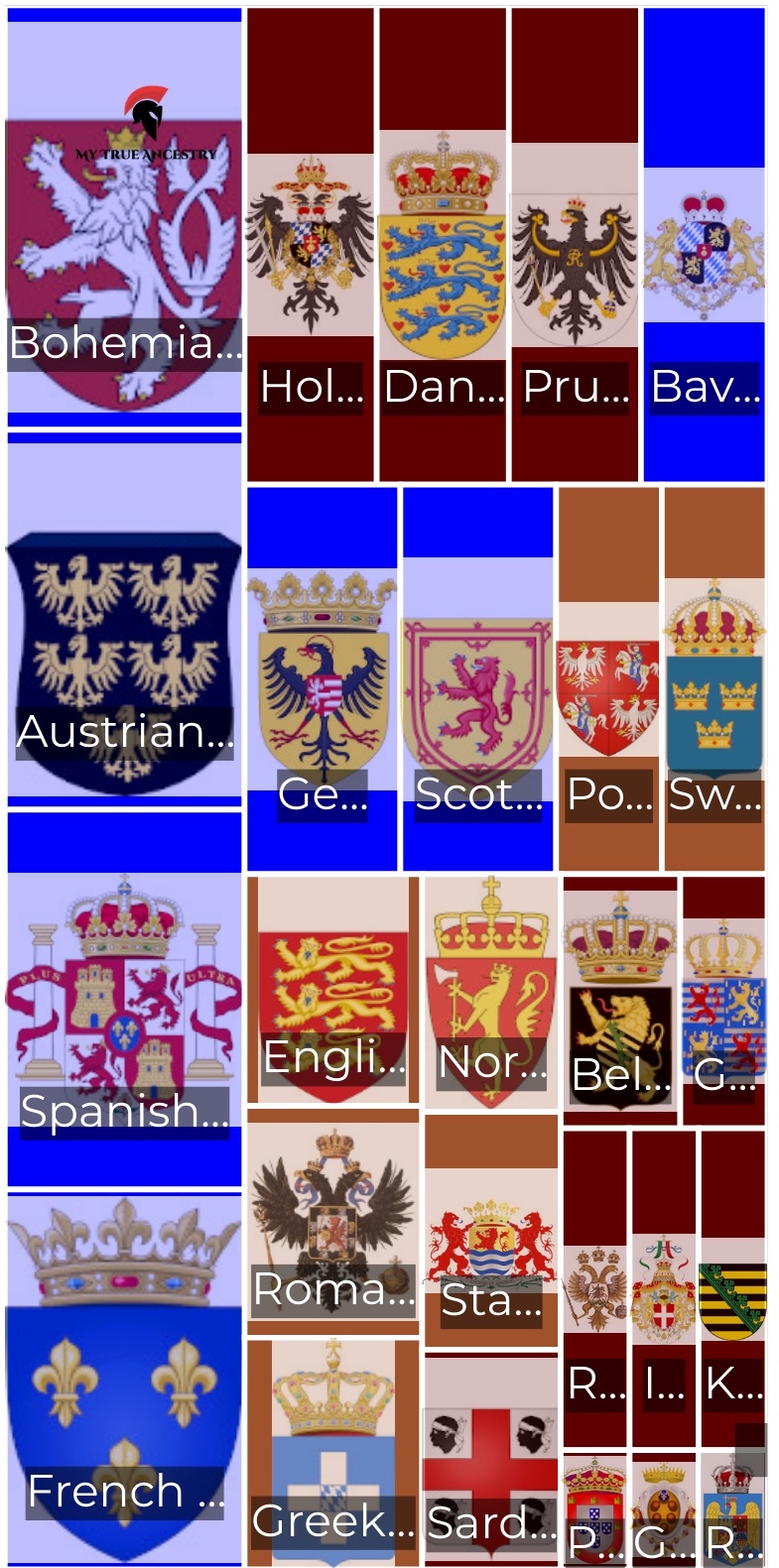This screenshot has height=1568, width=779.
Task: Select the Greek... crowned cross tile
Action: pyautogui.click(x=333, y=1452)
